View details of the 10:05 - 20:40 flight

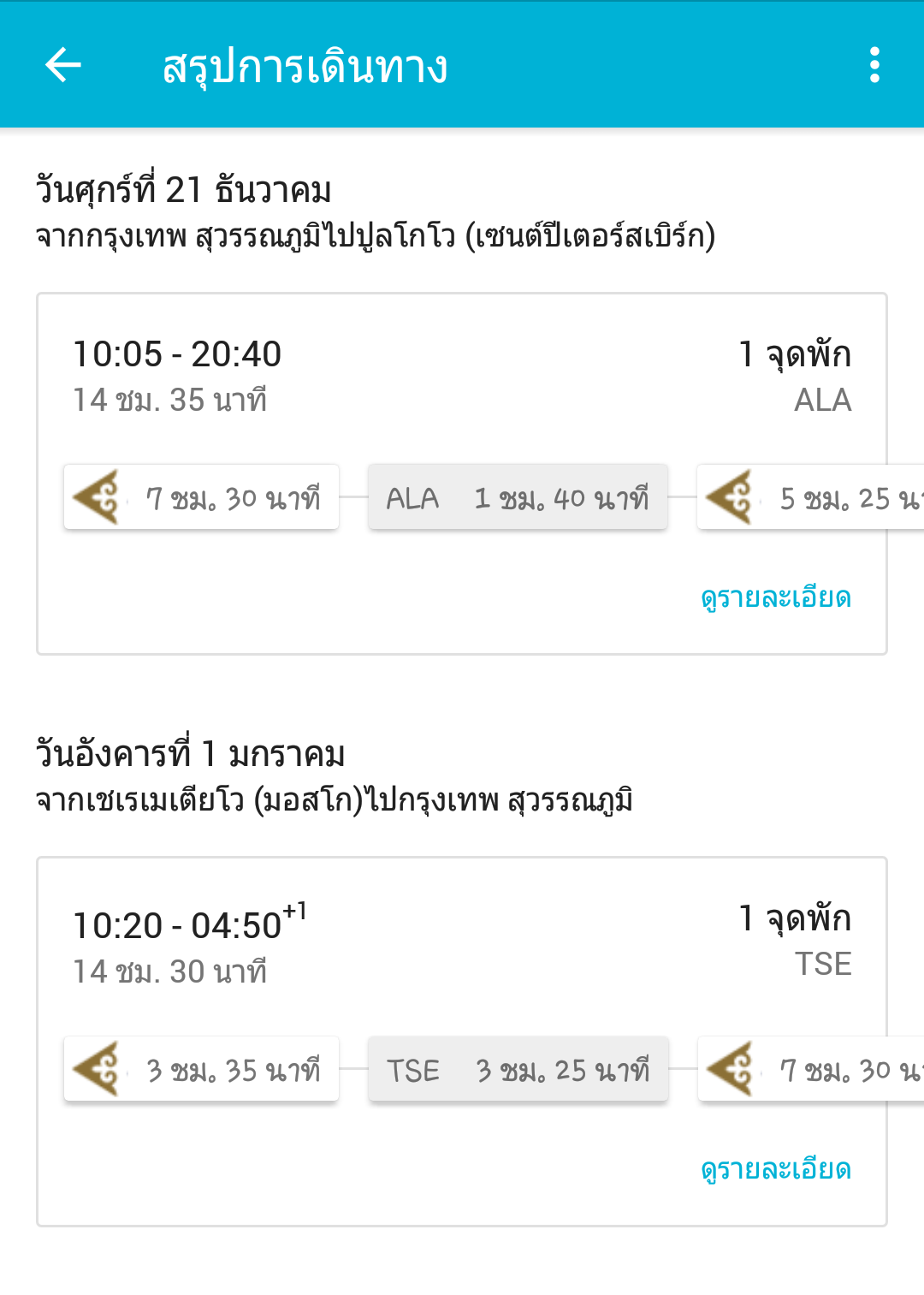pyautogui.click(x=775, y=597)
